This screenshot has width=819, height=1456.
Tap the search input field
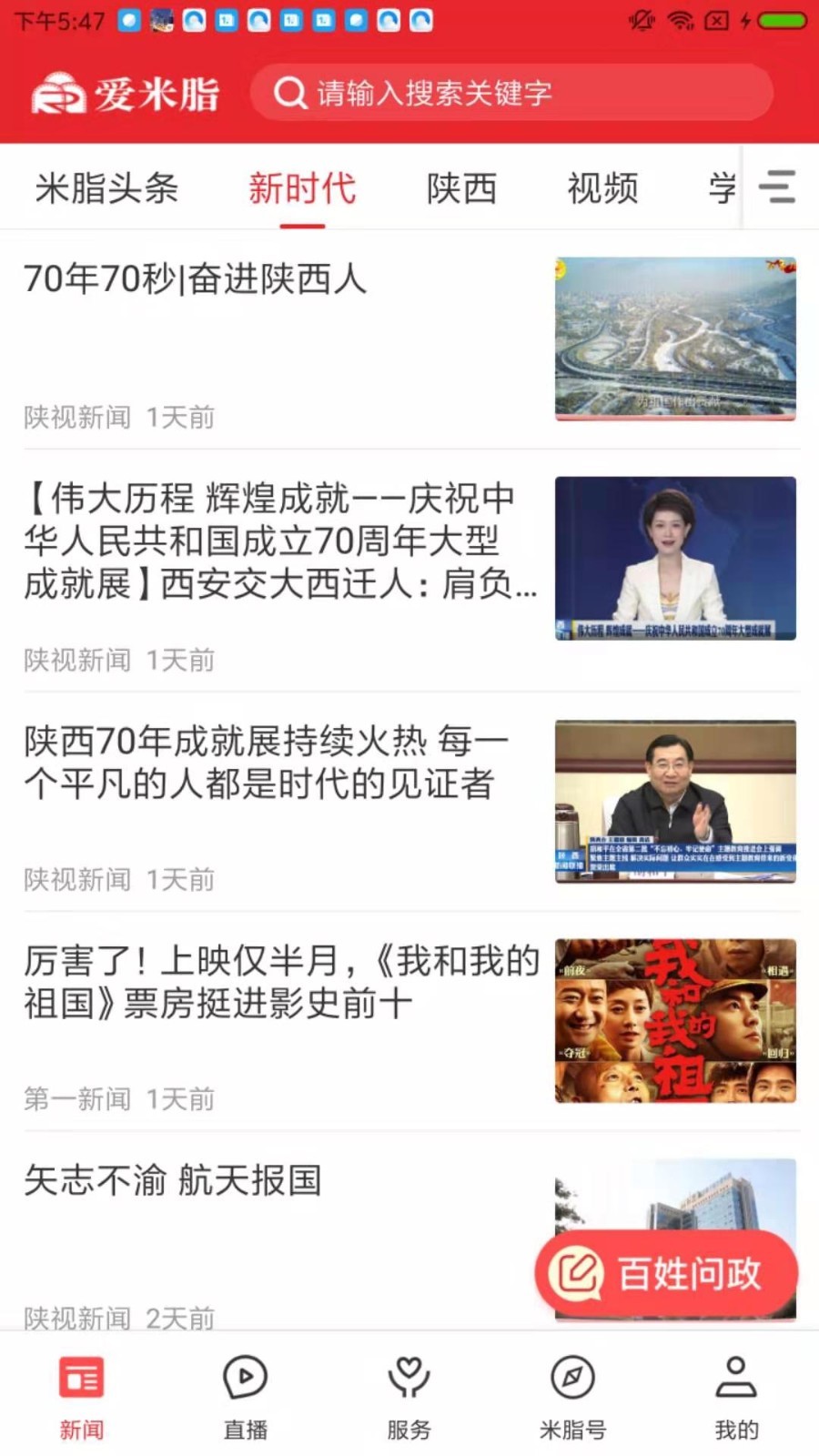coord(510,92)
